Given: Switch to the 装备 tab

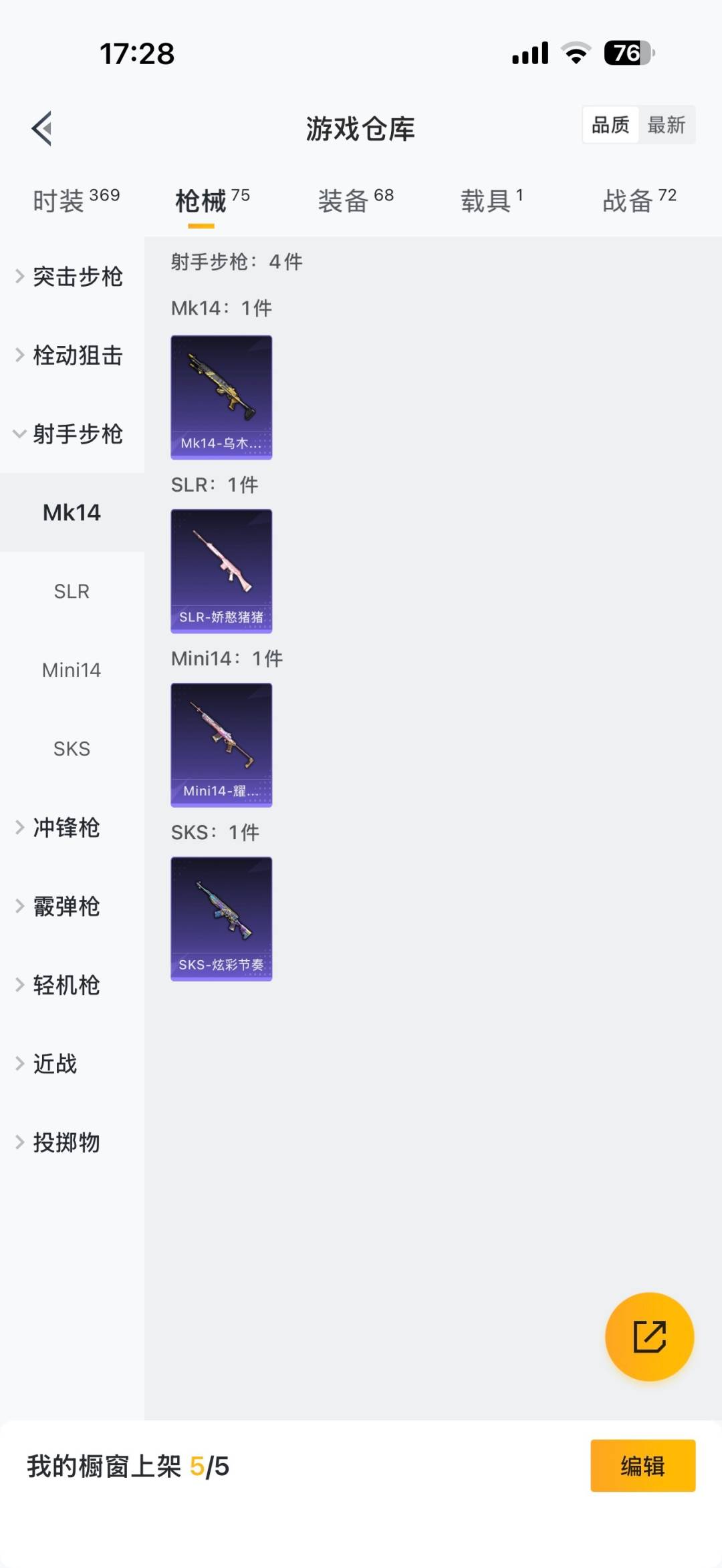Looking at the screenshot, I should coord(355,200).
